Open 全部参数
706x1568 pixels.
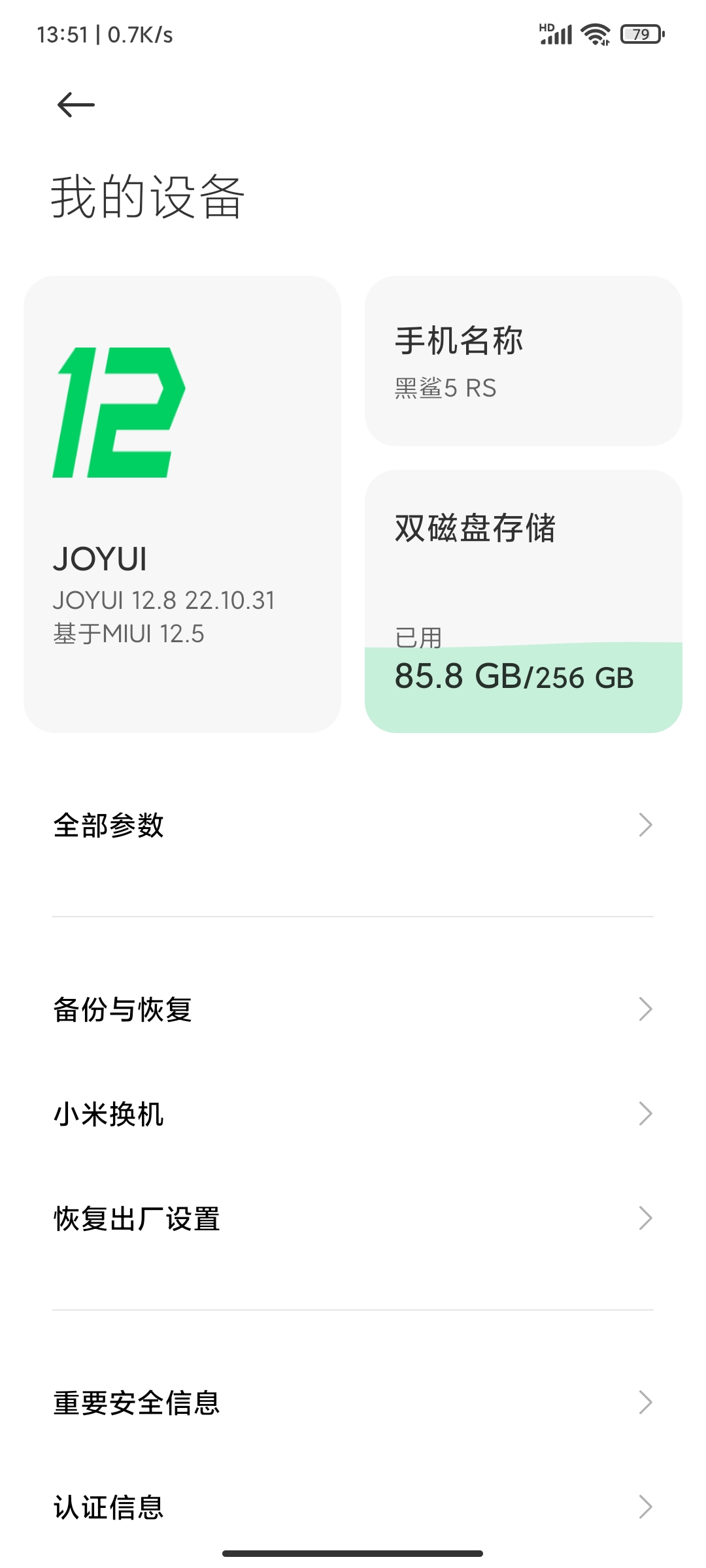coord(353,825)
